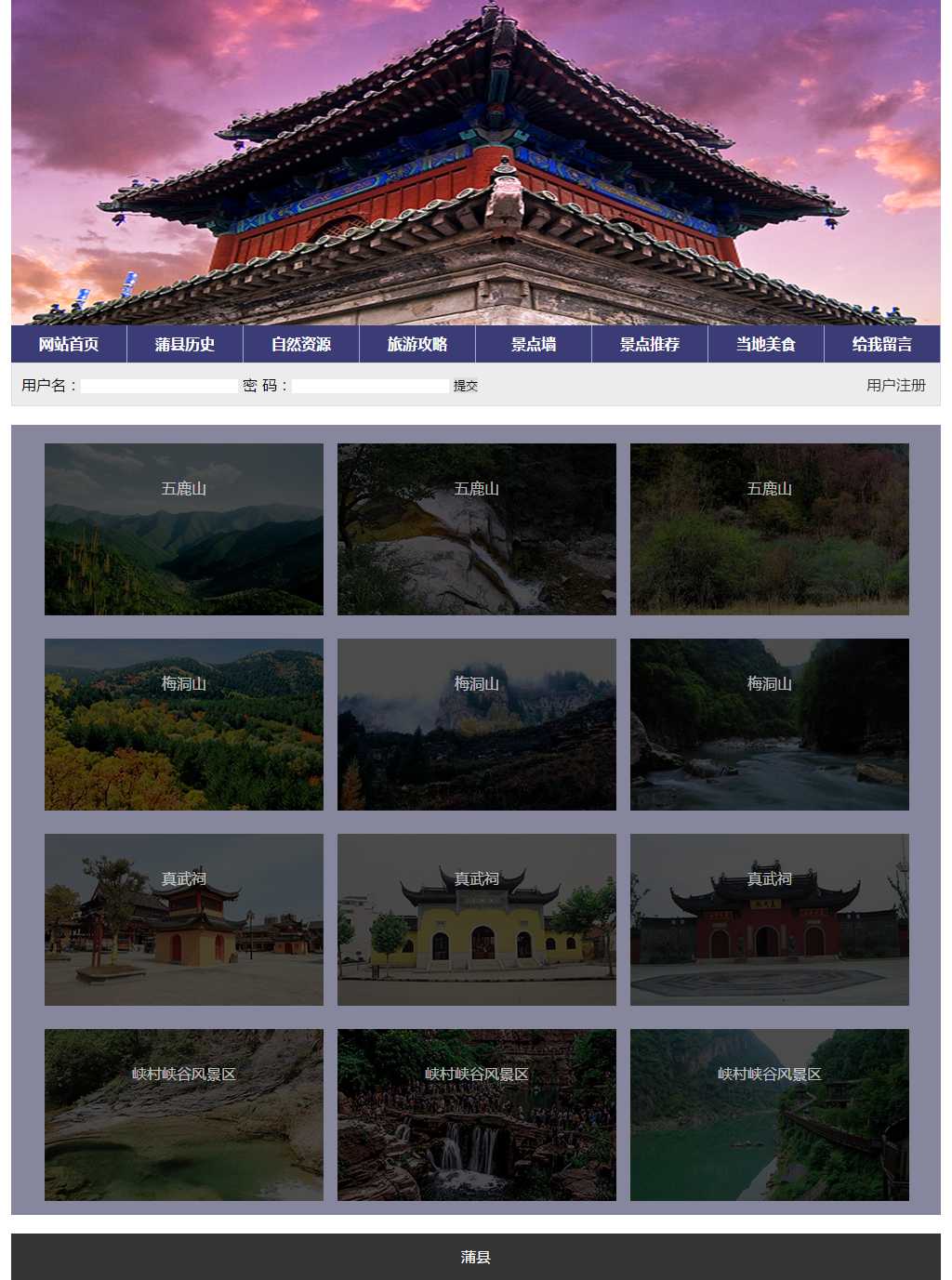Viewport: 952px width, 1280px height.
Task: Select the 景点墙 tab
Action: [534, 344]
